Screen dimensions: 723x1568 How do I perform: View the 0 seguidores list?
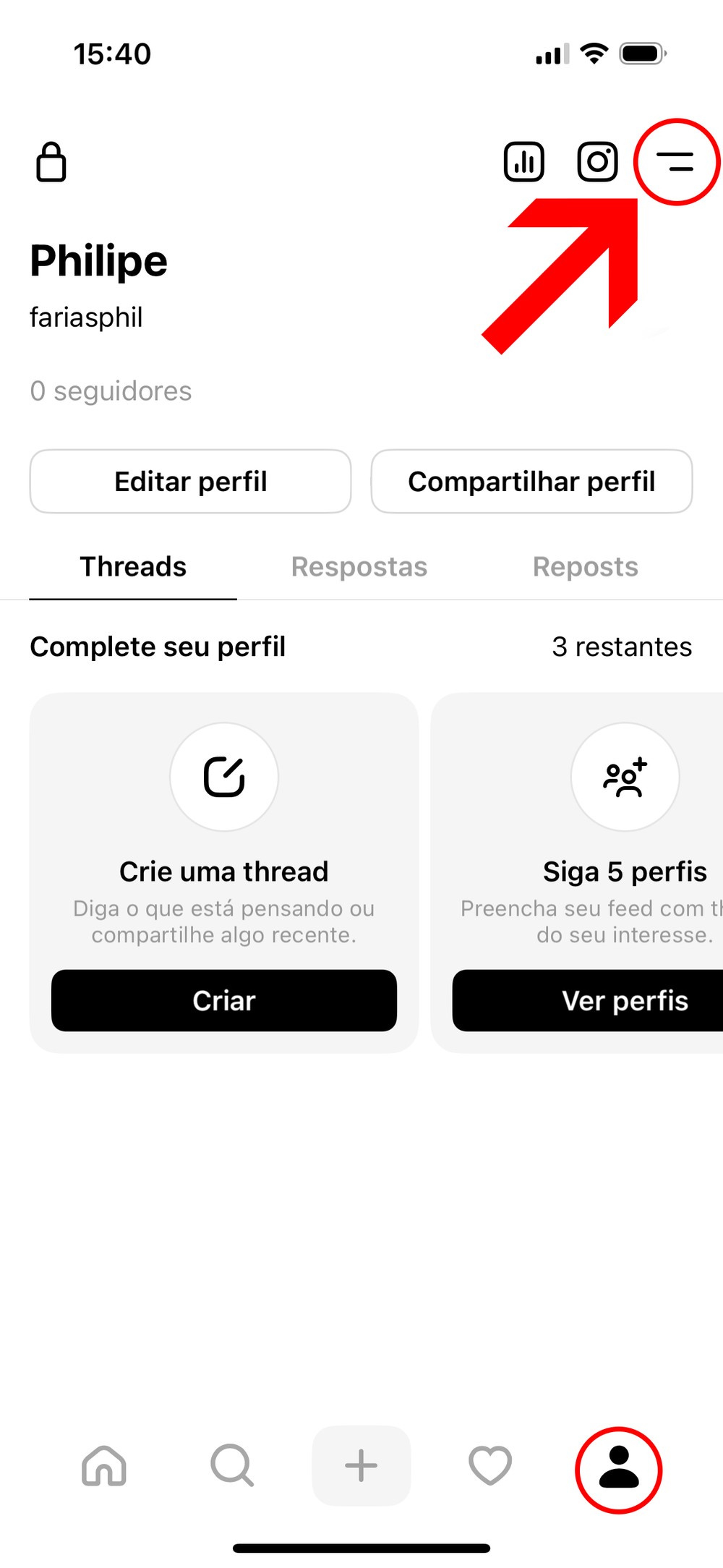[111, 391]
